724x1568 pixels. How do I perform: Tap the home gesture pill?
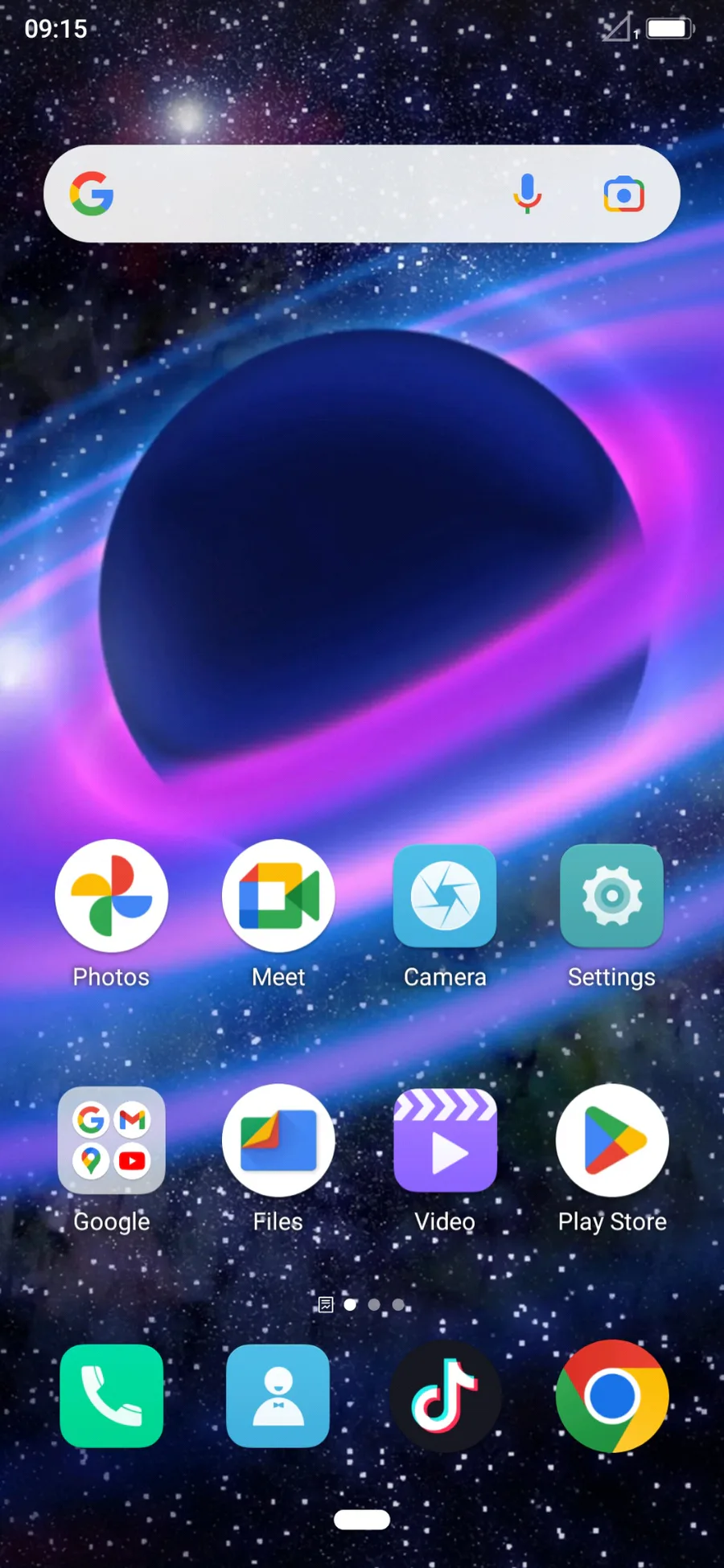[x=362, y=1519]
